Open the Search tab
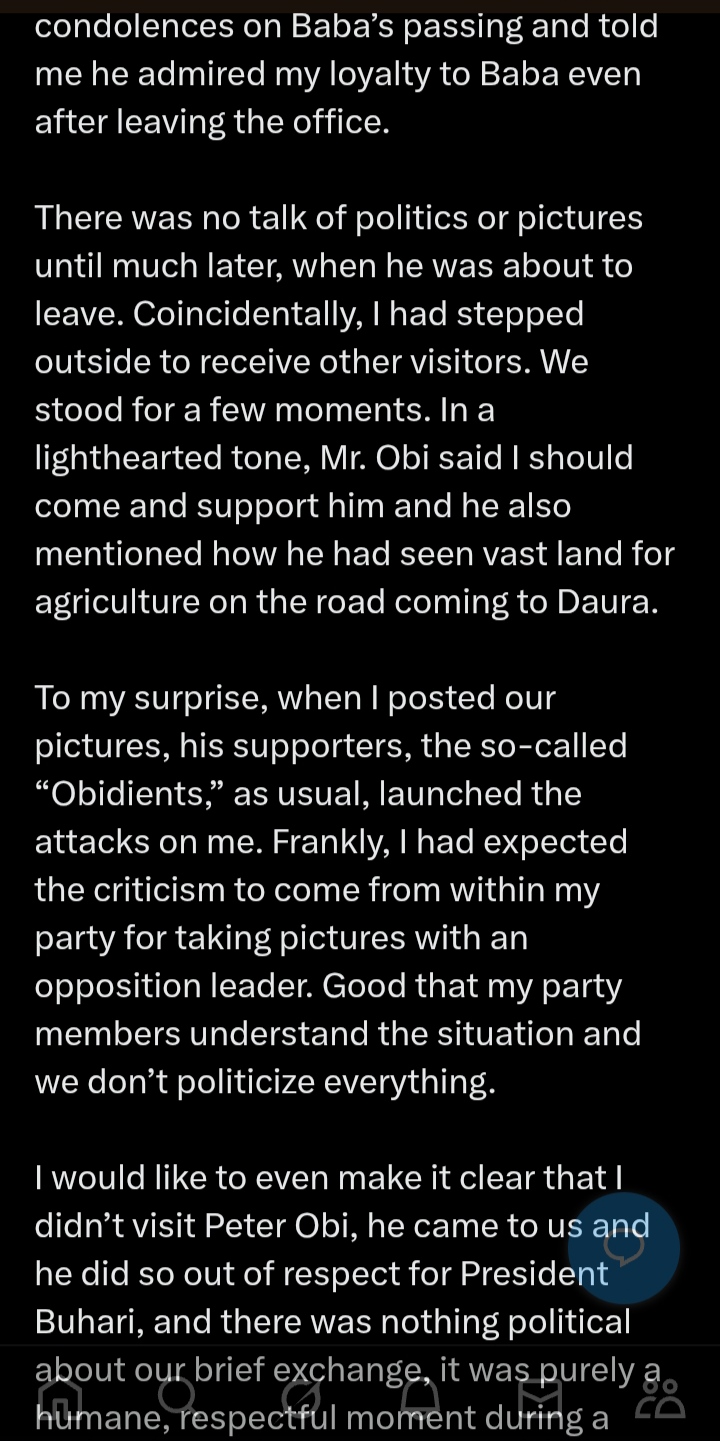 (x=177, y=1396)
